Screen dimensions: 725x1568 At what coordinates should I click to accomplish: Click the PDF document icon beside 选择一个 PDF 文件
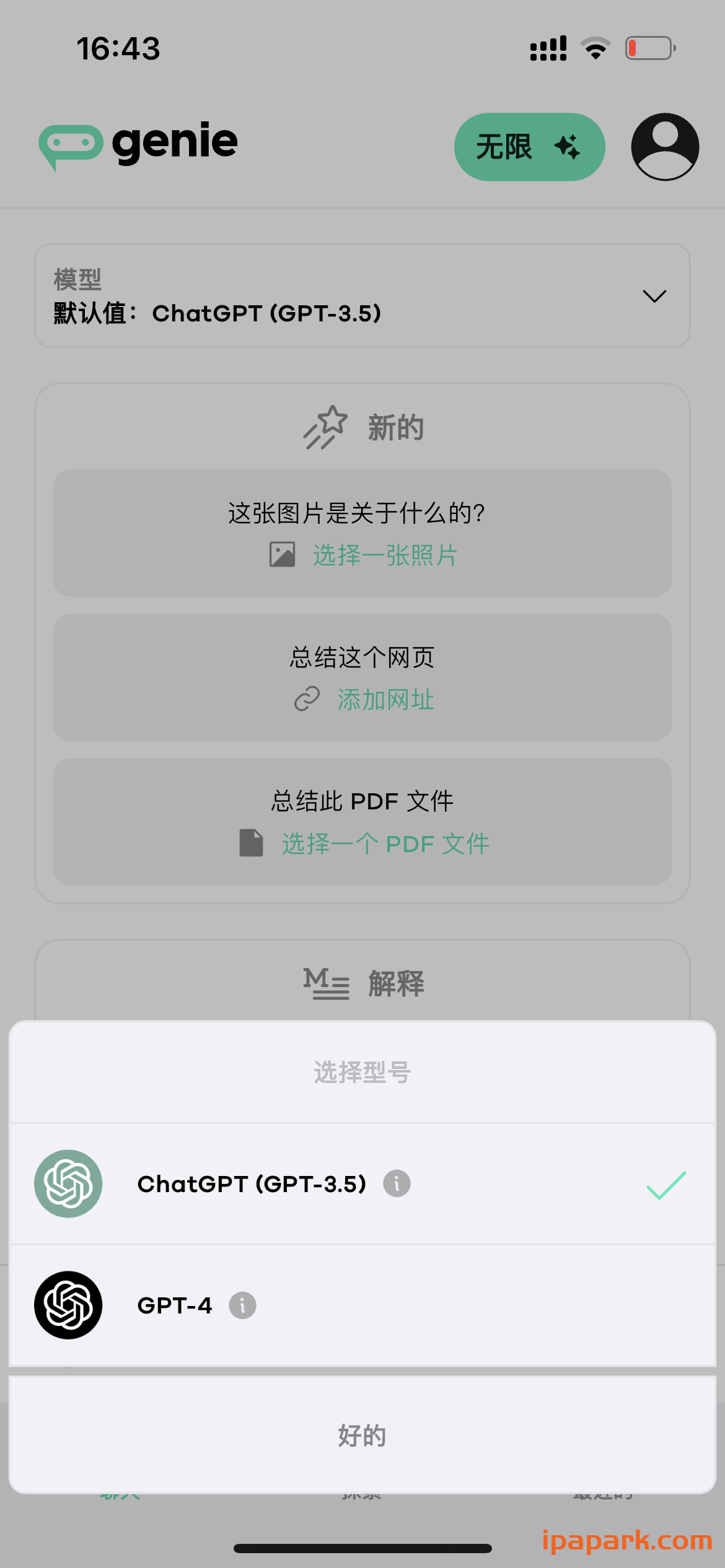click(x=250, y=843)
